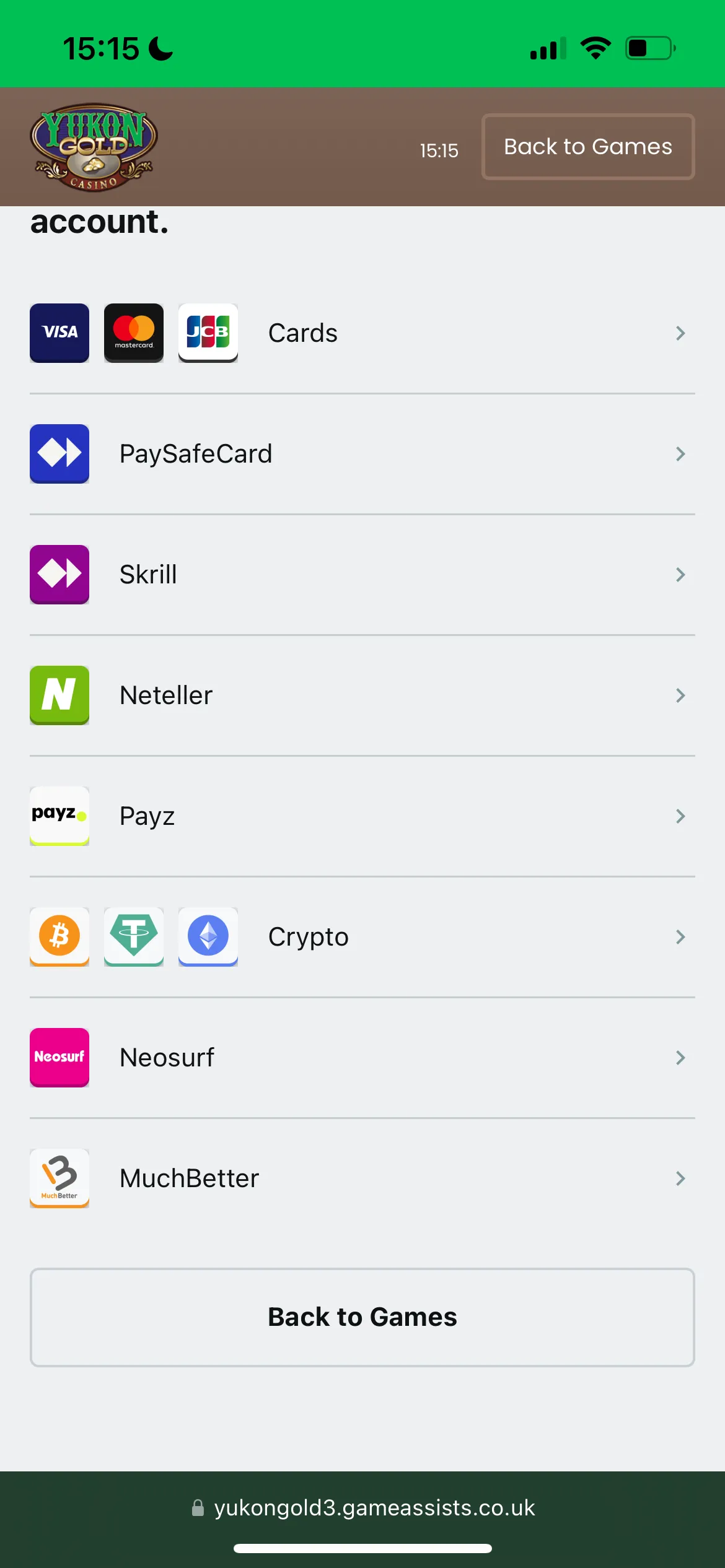Select the Payz payment method

(362, 816)
